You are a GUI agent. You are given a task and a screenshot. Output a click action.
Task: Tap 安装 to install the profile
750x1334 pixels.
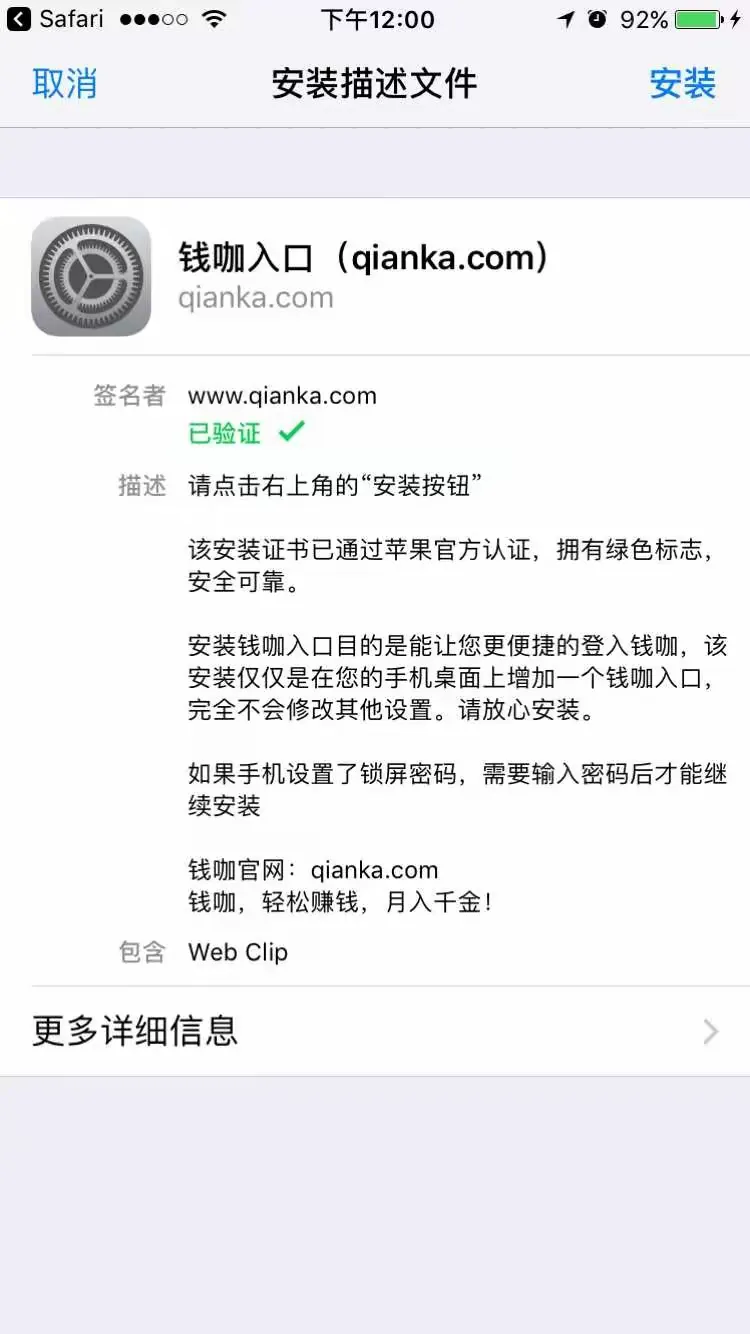(683, 83)
